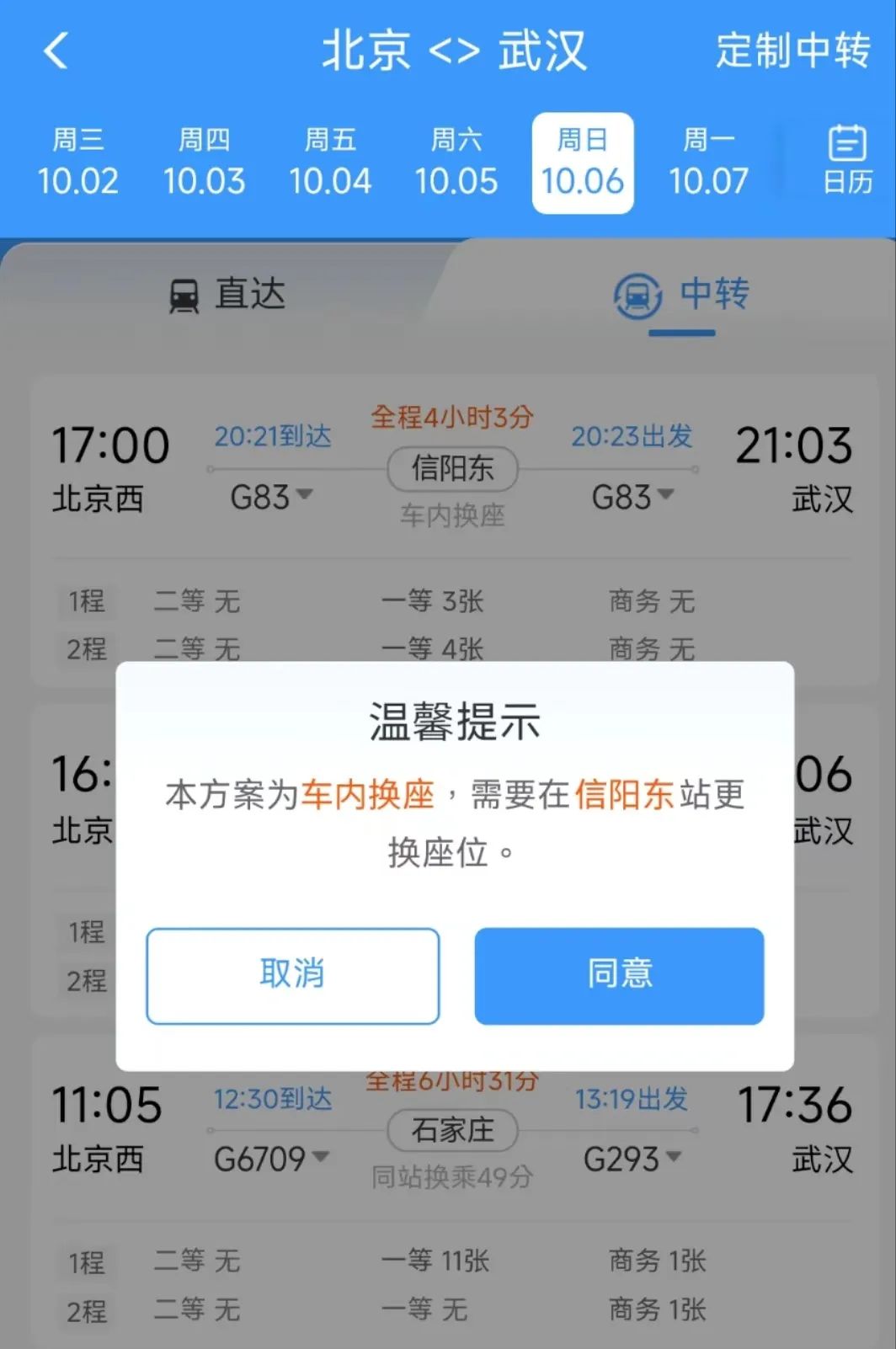Click the back arrow at top left

56,51
